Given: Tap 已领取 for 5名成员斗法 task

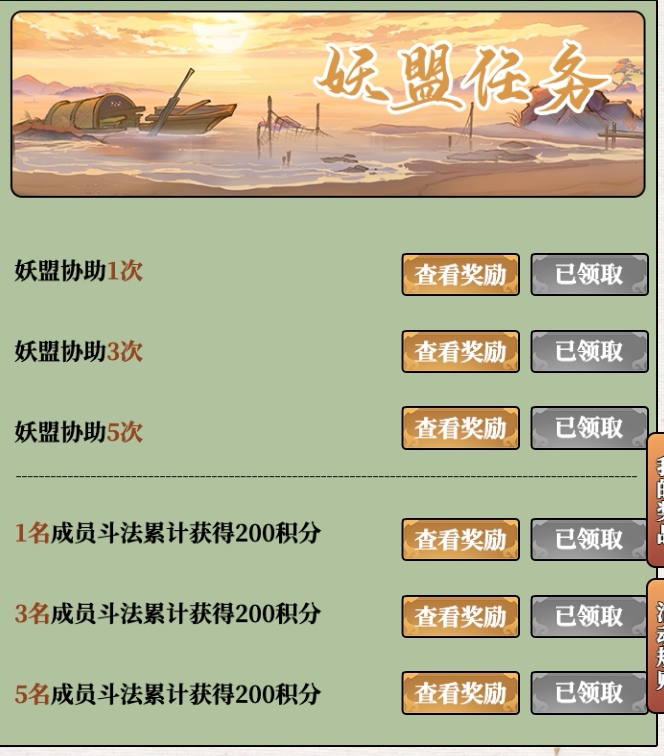Looking at the screenshot, I should [589, 693].
